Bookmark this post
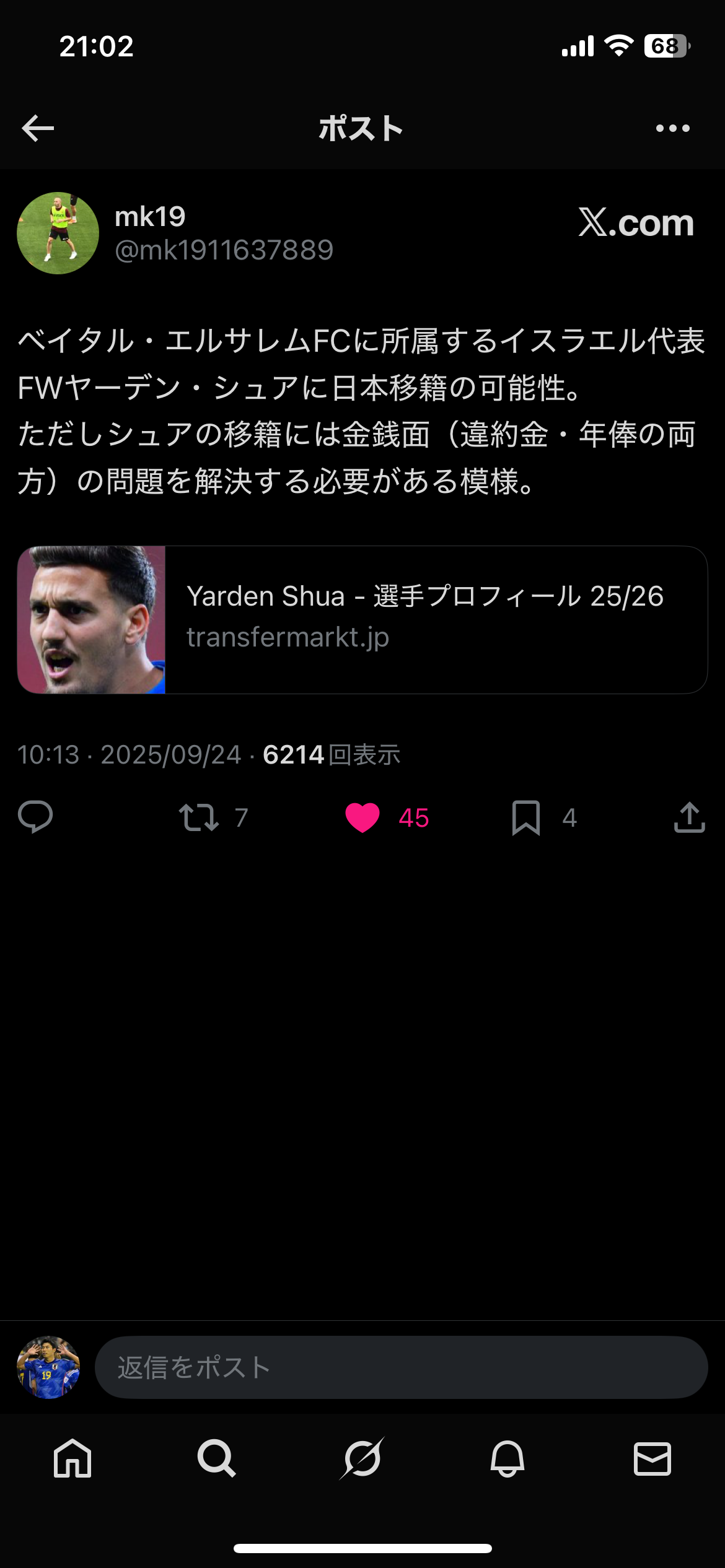725x1568 pixels. [x=526, y=817]
